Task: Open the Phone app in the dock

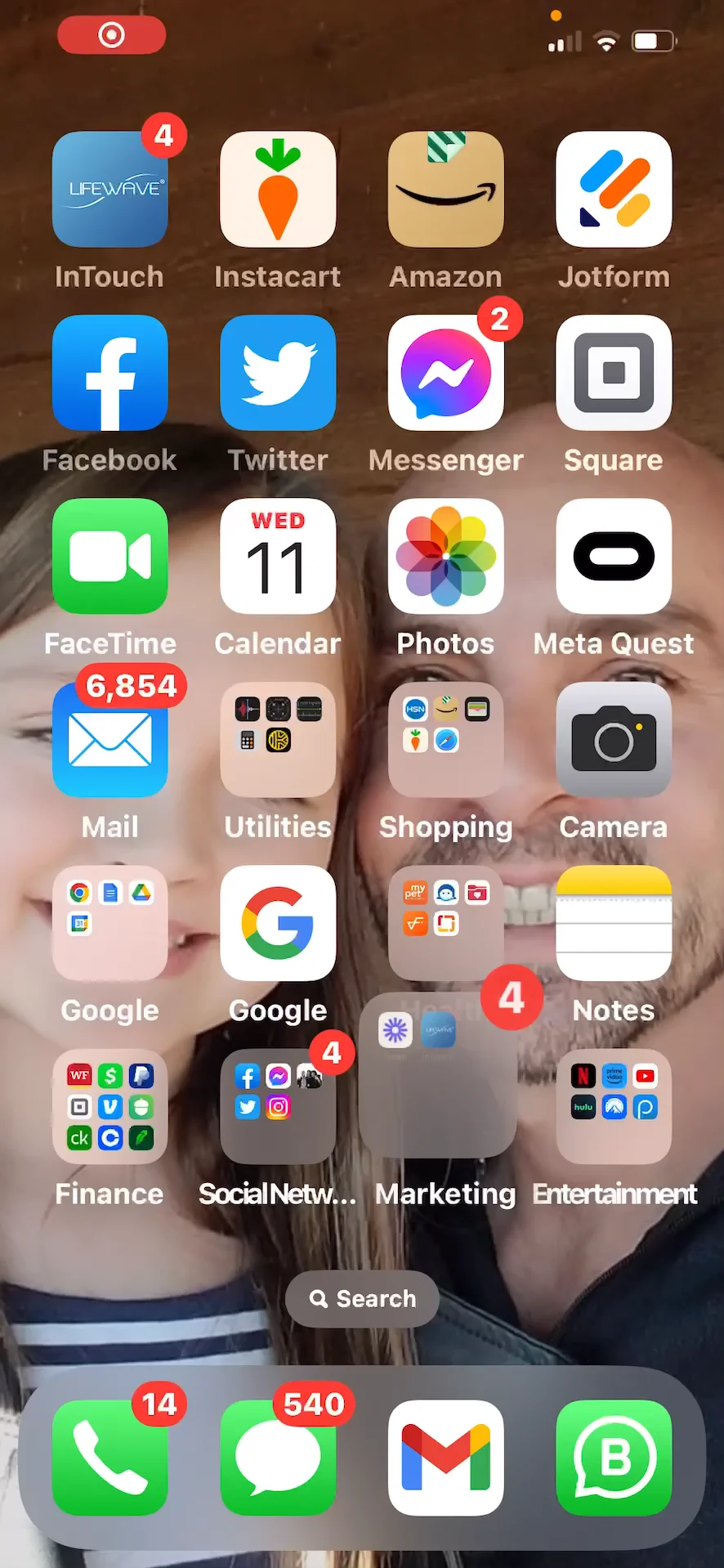Action: pyautogui.click(x=110, y=1457)
